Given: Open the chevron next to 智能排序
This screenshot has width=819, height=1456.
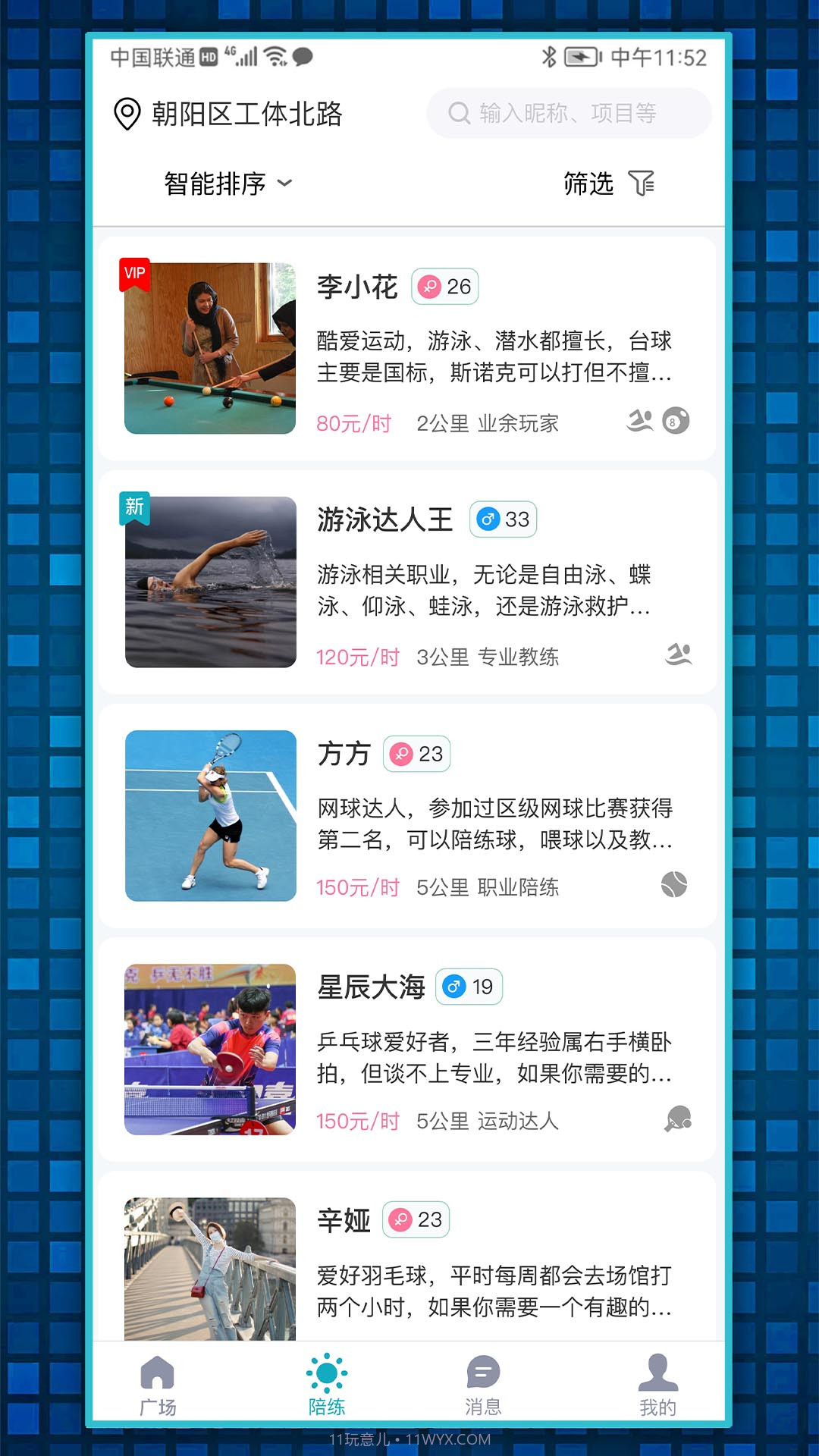Looking at the screenshot, I should click(x=286, y=184).
